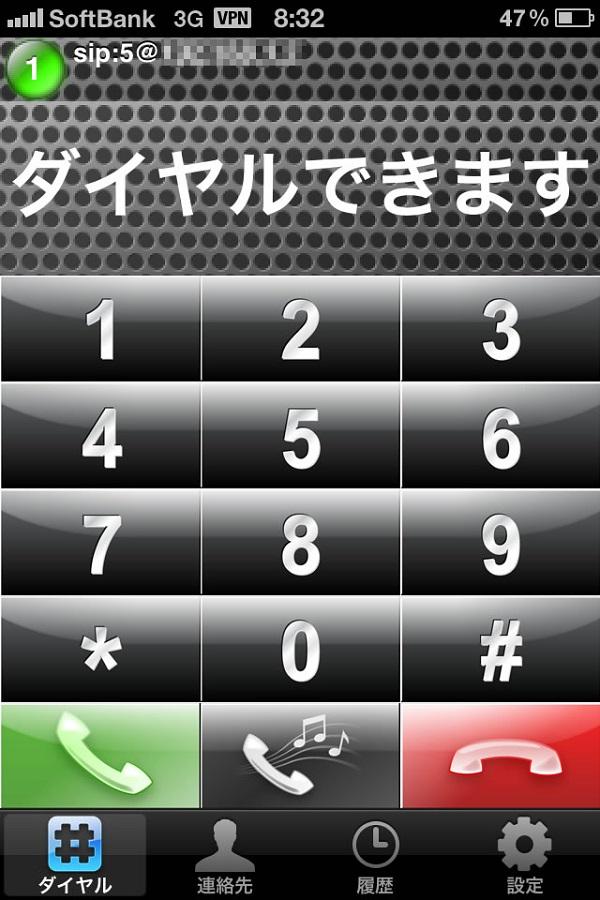Dial the 7 key
Image resolution: width=600 pixels, height=900 pixels.
[100, 543]
